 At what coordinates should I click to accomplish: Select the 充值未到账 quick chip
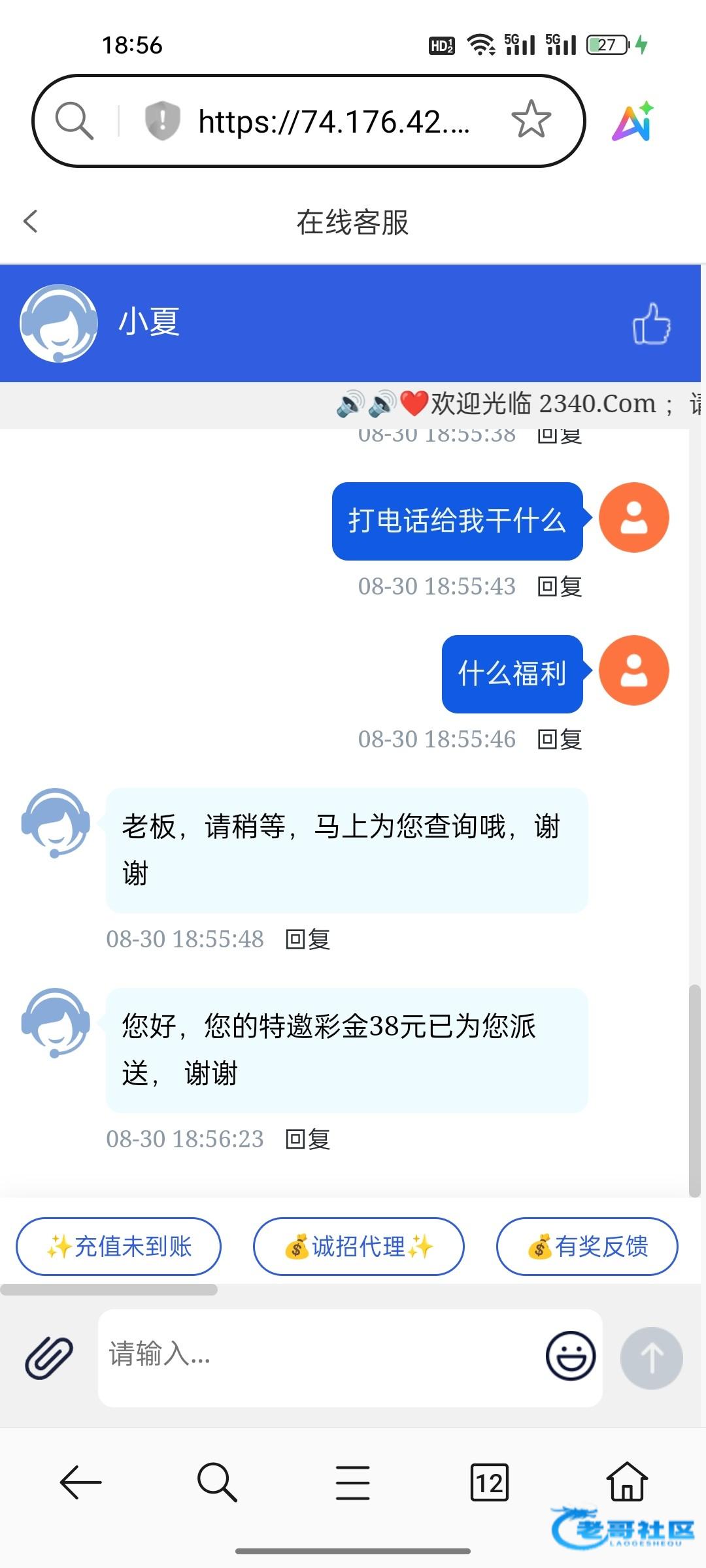(118, 1247)
